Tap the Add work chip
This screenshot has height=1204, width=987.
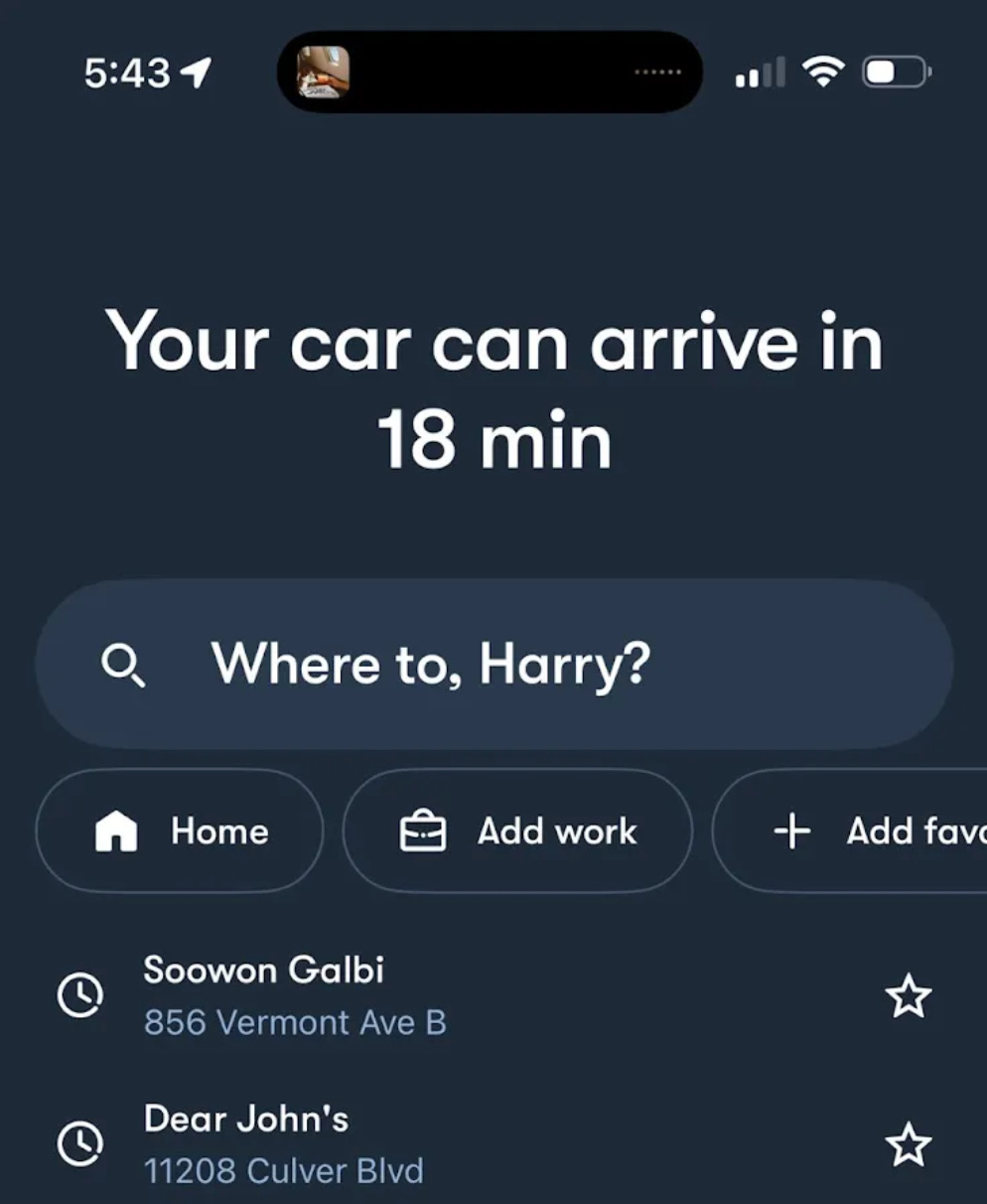517,831
